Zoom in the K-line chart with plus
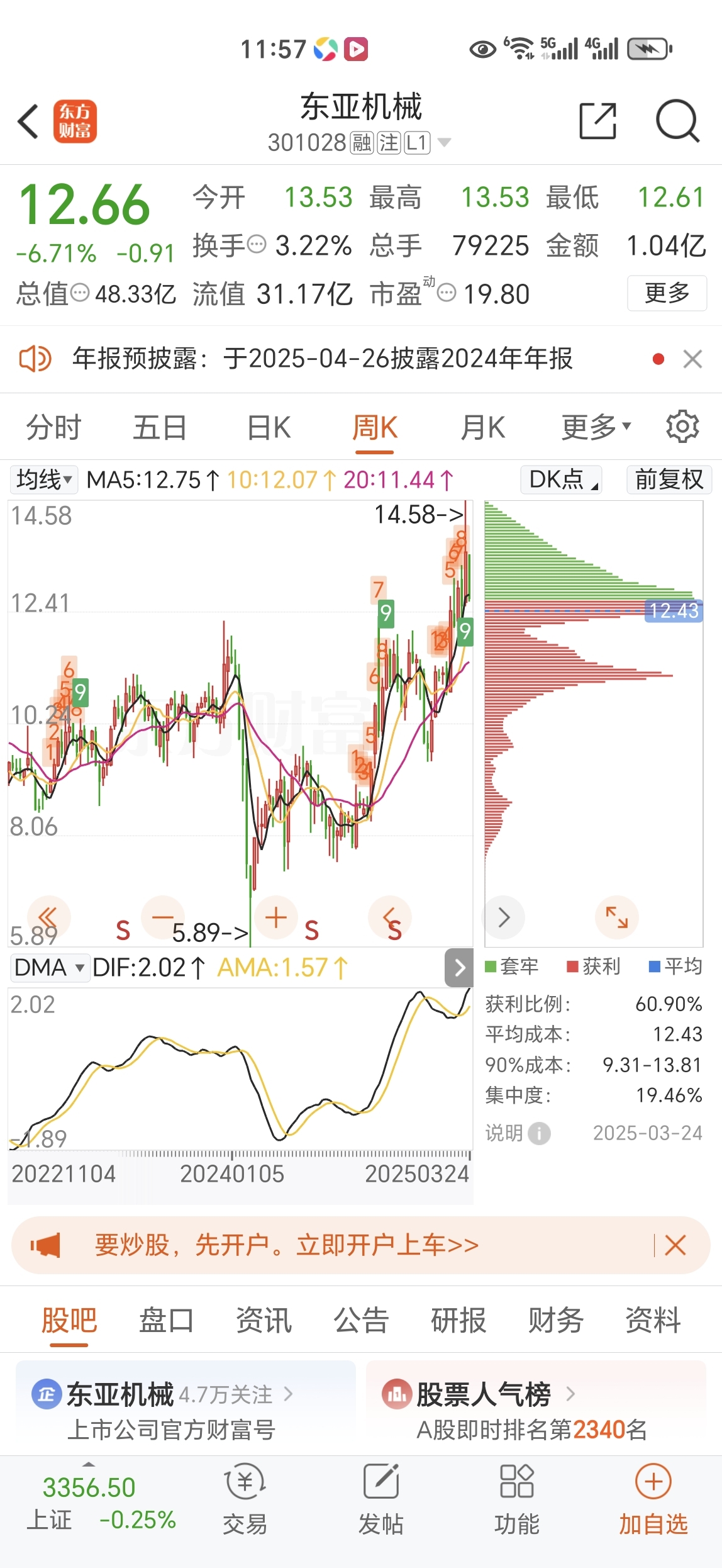Image resolution: width=722 pixels, height=1568 pixels. click(x=276, y=917)
